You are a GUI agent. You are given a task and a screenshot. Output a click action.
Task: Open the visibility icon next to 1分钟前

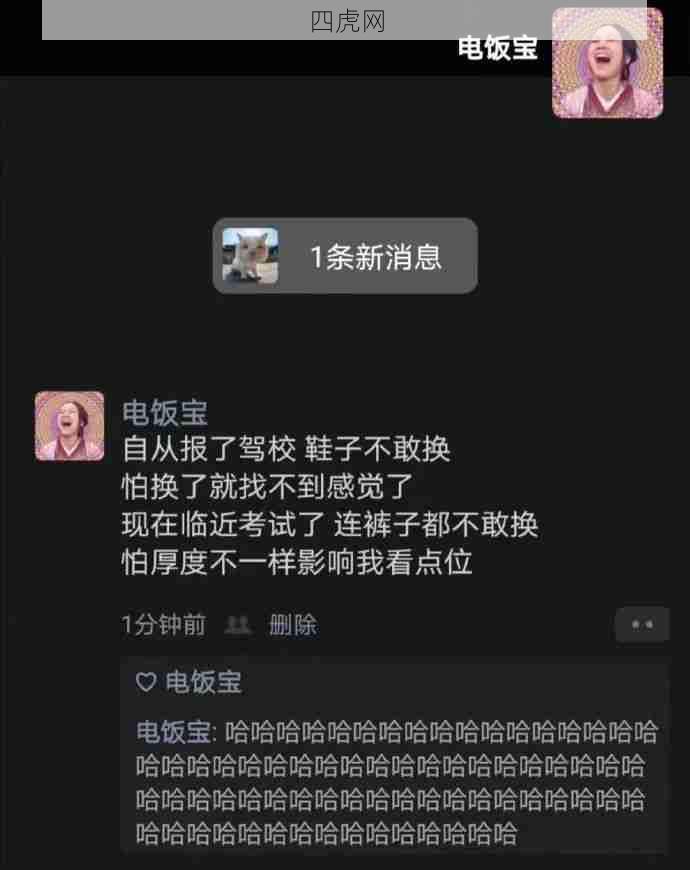pyautogui.click(x=238, y=625)
